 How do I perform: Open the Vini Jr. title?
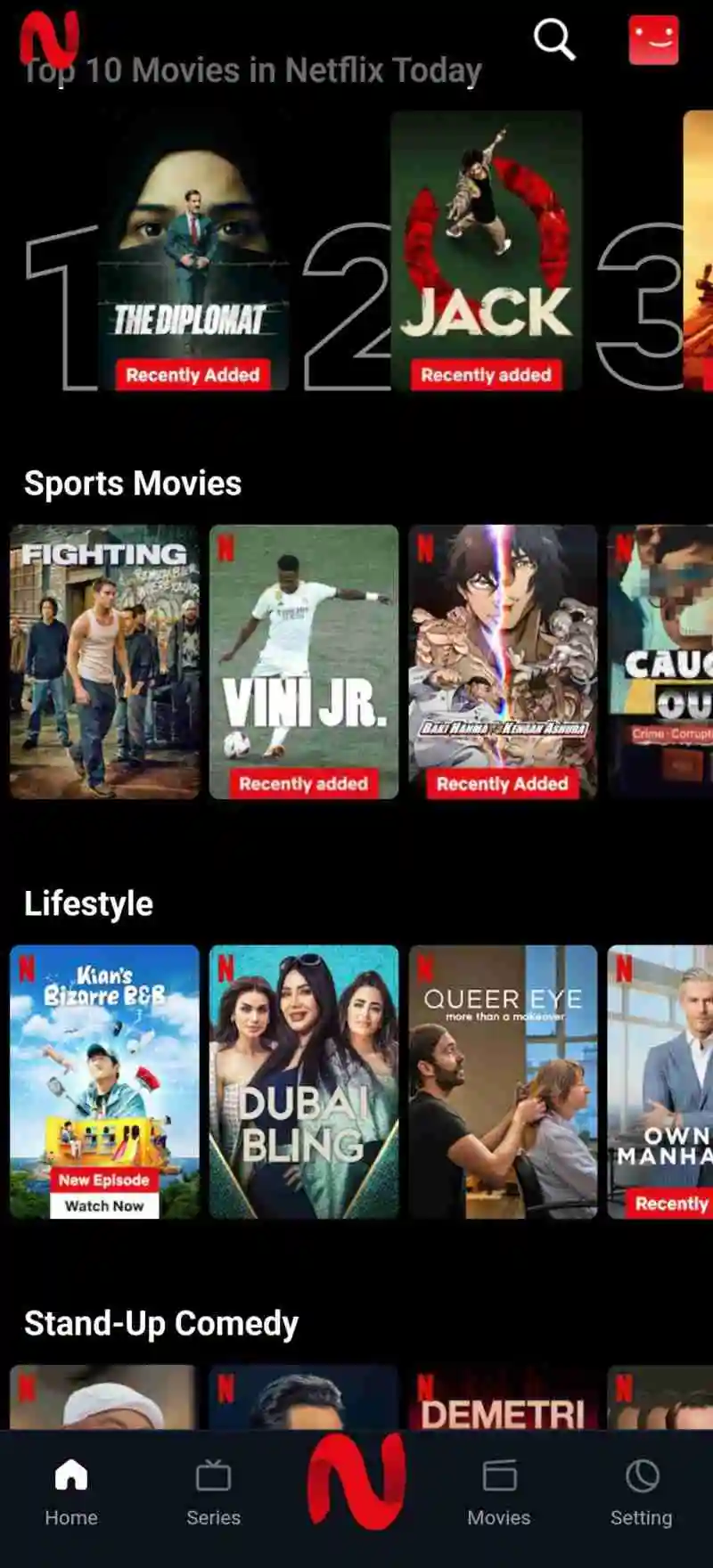coord(304,661)
